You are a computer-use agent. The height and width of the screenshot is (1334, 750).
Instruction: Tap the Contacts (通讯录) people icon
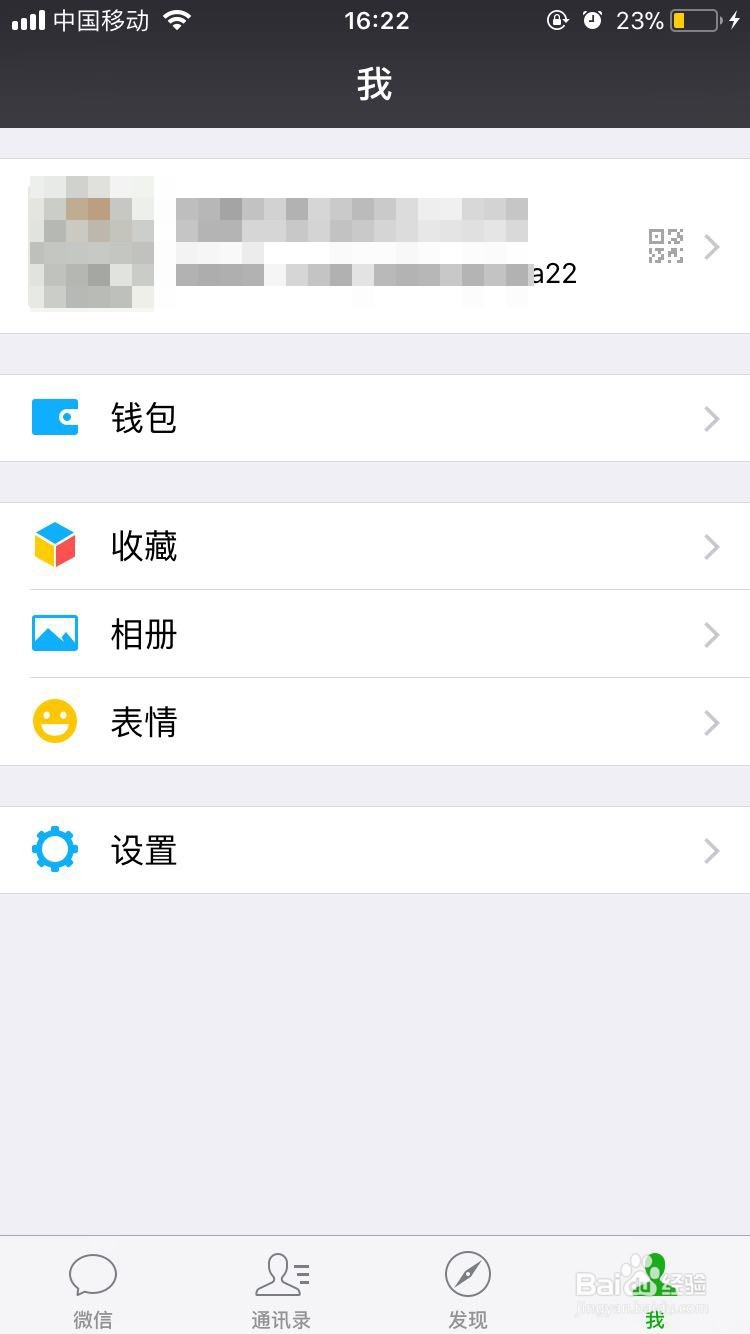pos(281,1274)
